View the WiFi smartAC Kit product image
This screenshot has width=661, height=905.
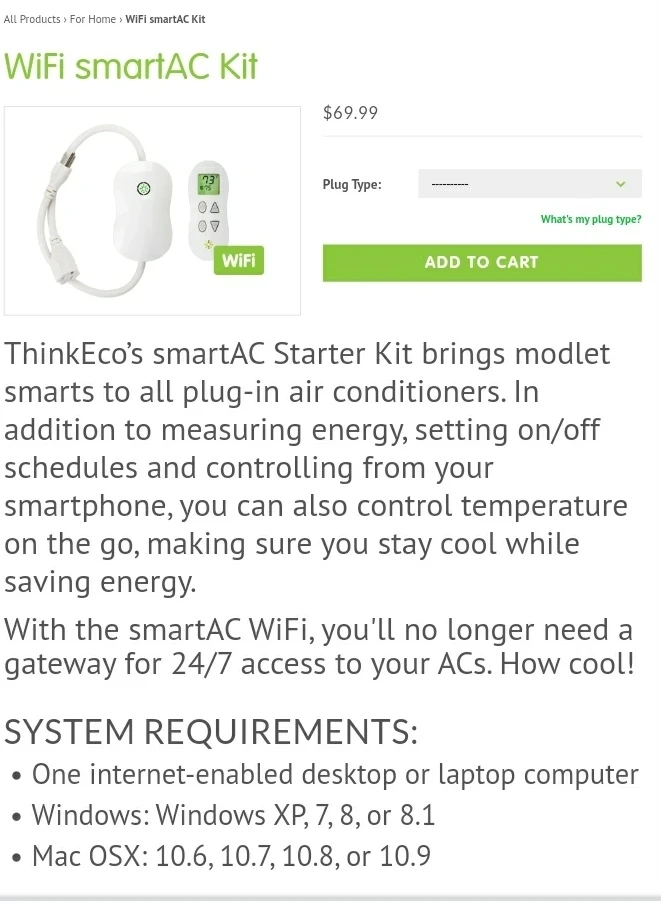[x=152, y=210]
